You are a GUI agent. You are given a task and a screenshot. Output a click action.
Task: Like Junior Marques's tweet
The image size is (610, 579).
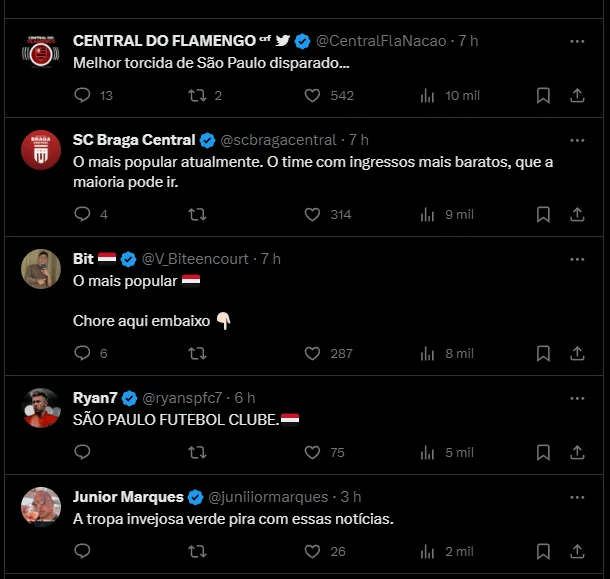(312, 551)
